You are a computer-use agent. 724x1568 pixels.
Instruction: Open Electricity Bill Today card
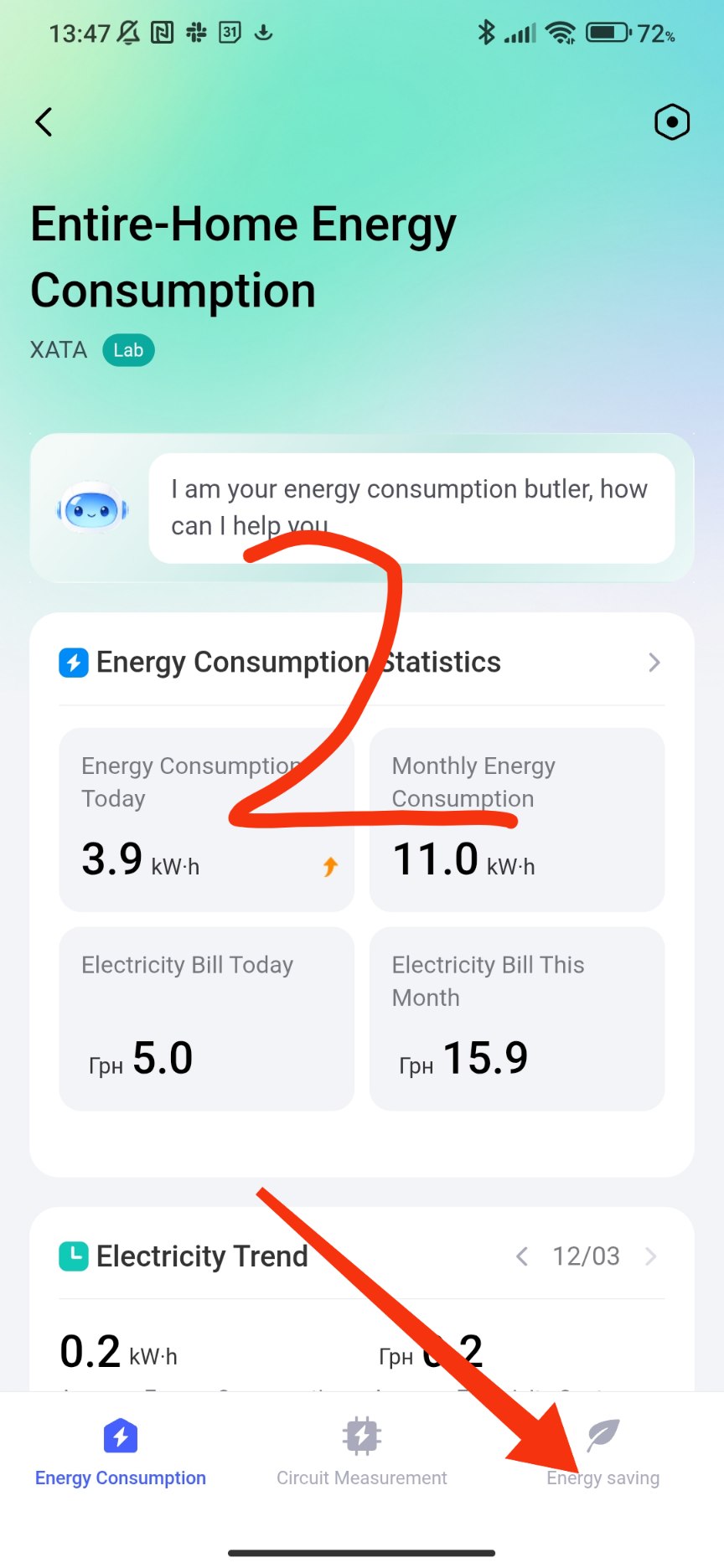(206, 1018)
